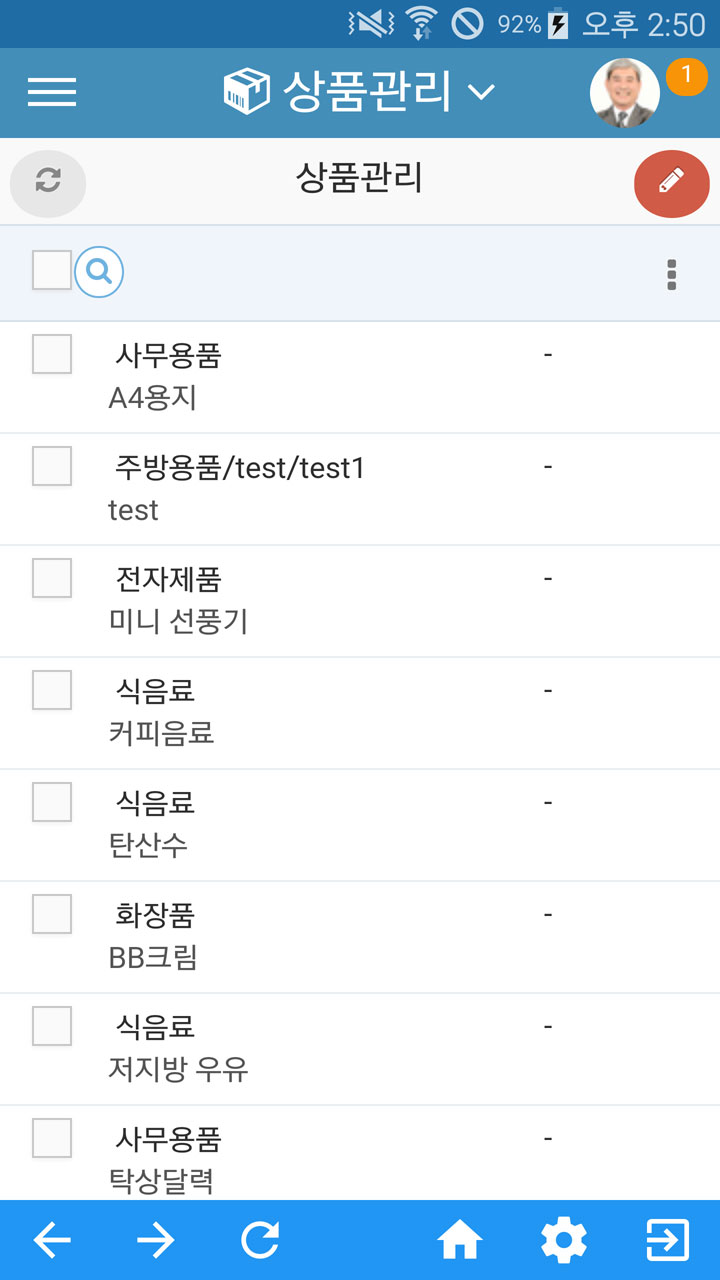The height and width of the screenshot is (1280, 720).
Task: Open the profile avatar
Action: [x=625, y=93]
